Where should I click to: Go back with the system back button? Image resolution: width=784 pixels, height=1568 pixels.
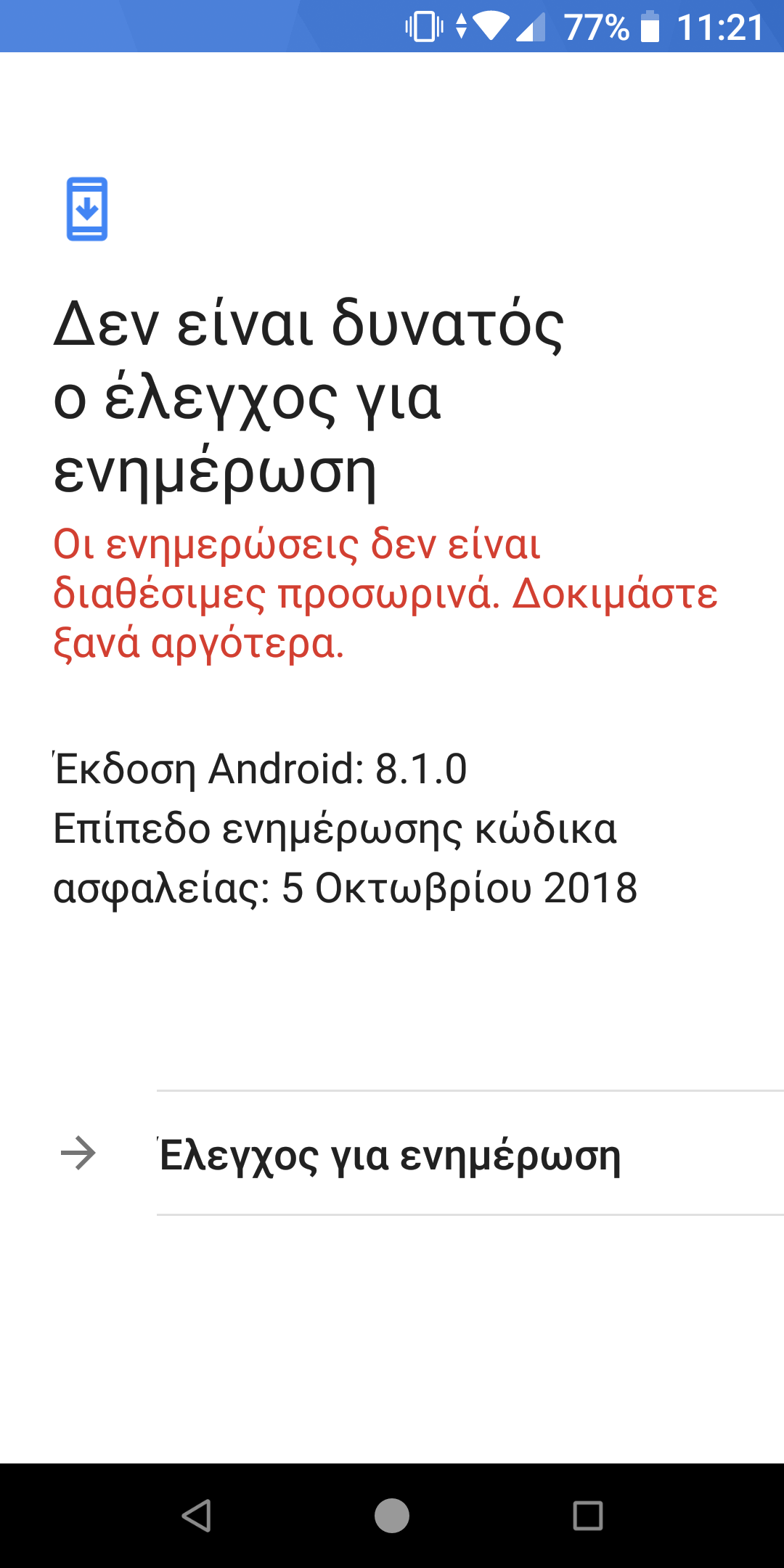point(196,1516)
